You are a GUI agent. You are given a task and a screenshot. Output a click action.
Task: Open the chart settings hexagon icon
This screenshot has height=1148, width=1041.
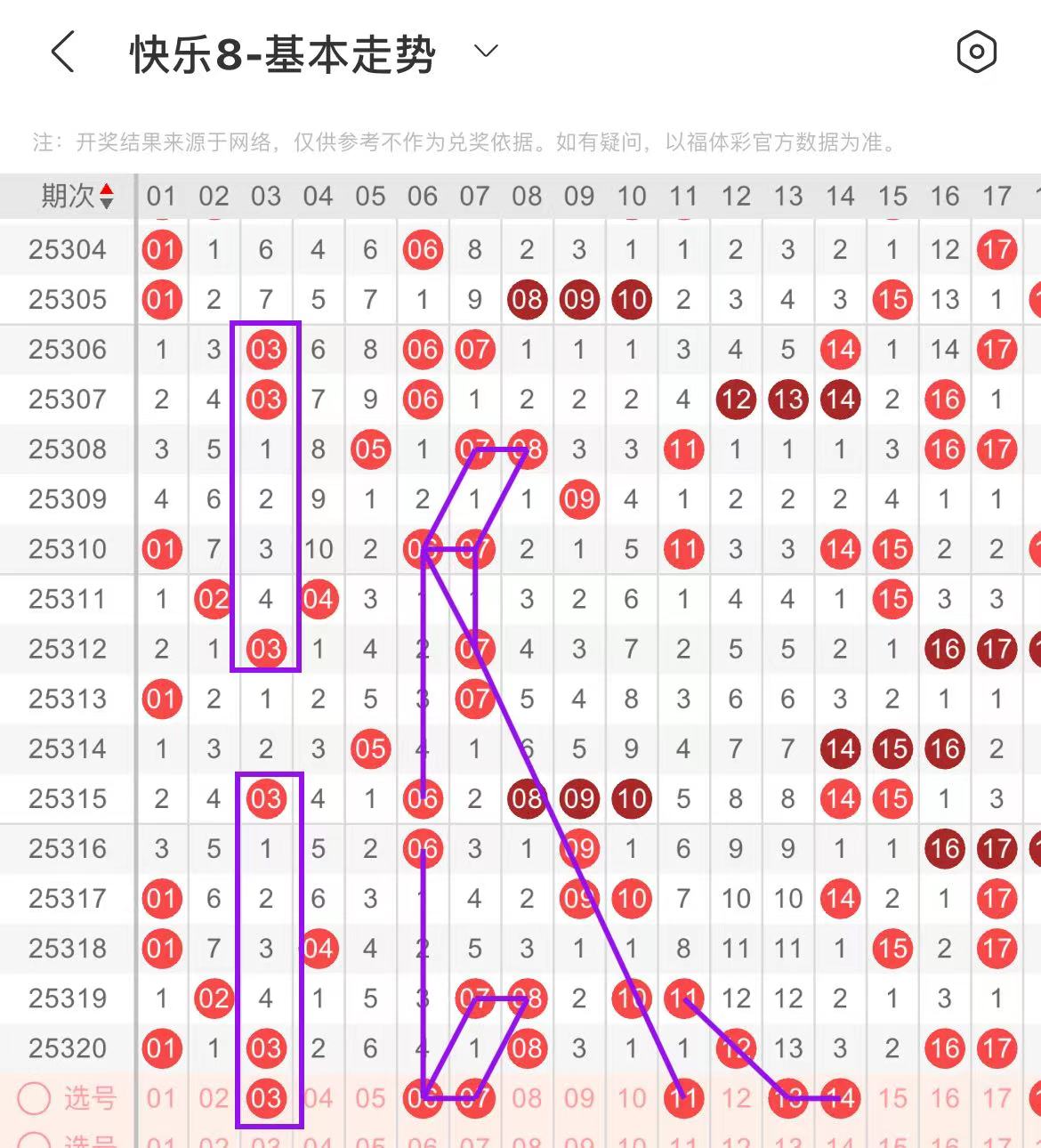(x=976, y=53)
